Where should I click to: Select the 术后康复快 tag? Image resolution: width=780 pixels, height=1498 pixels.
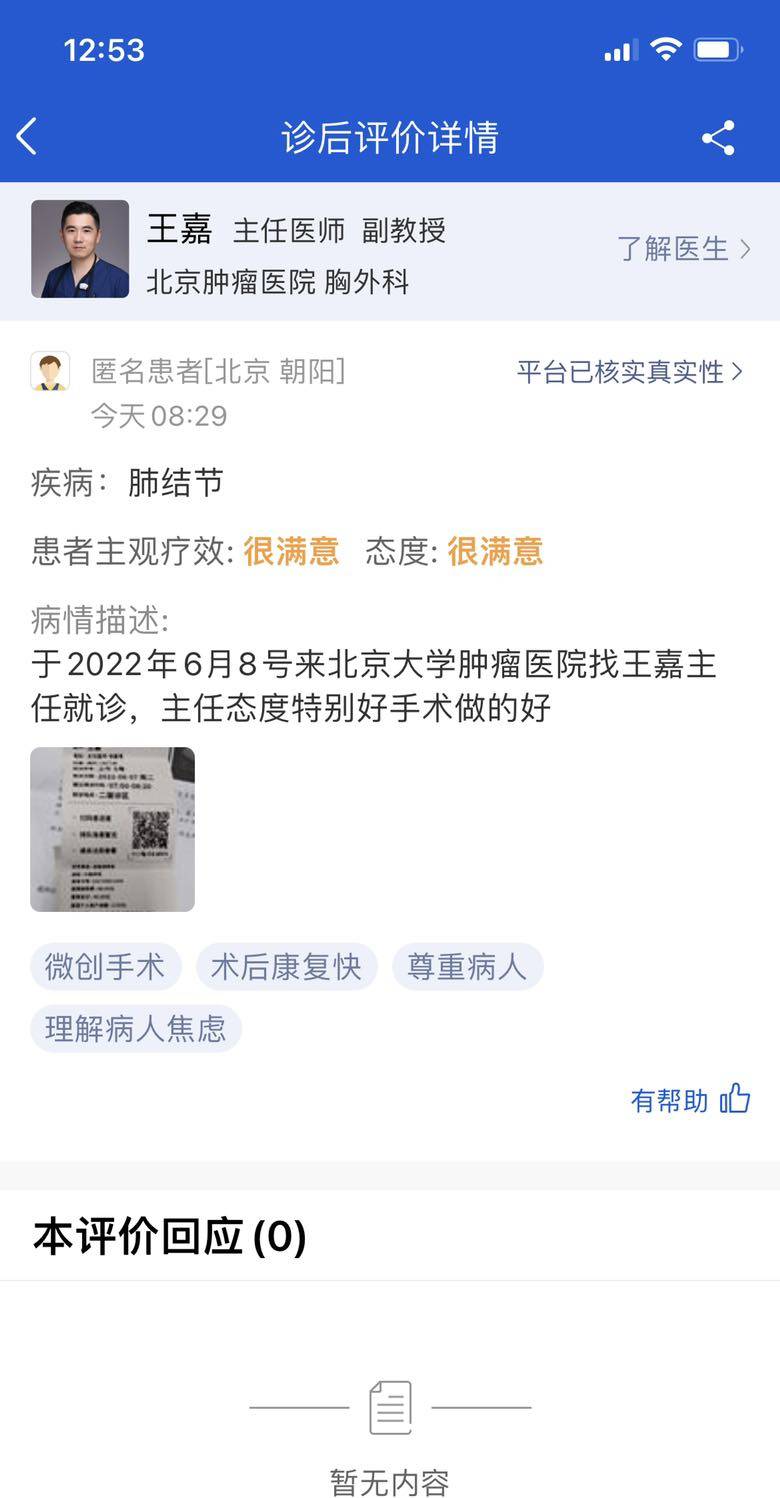[x=286, y=967]
